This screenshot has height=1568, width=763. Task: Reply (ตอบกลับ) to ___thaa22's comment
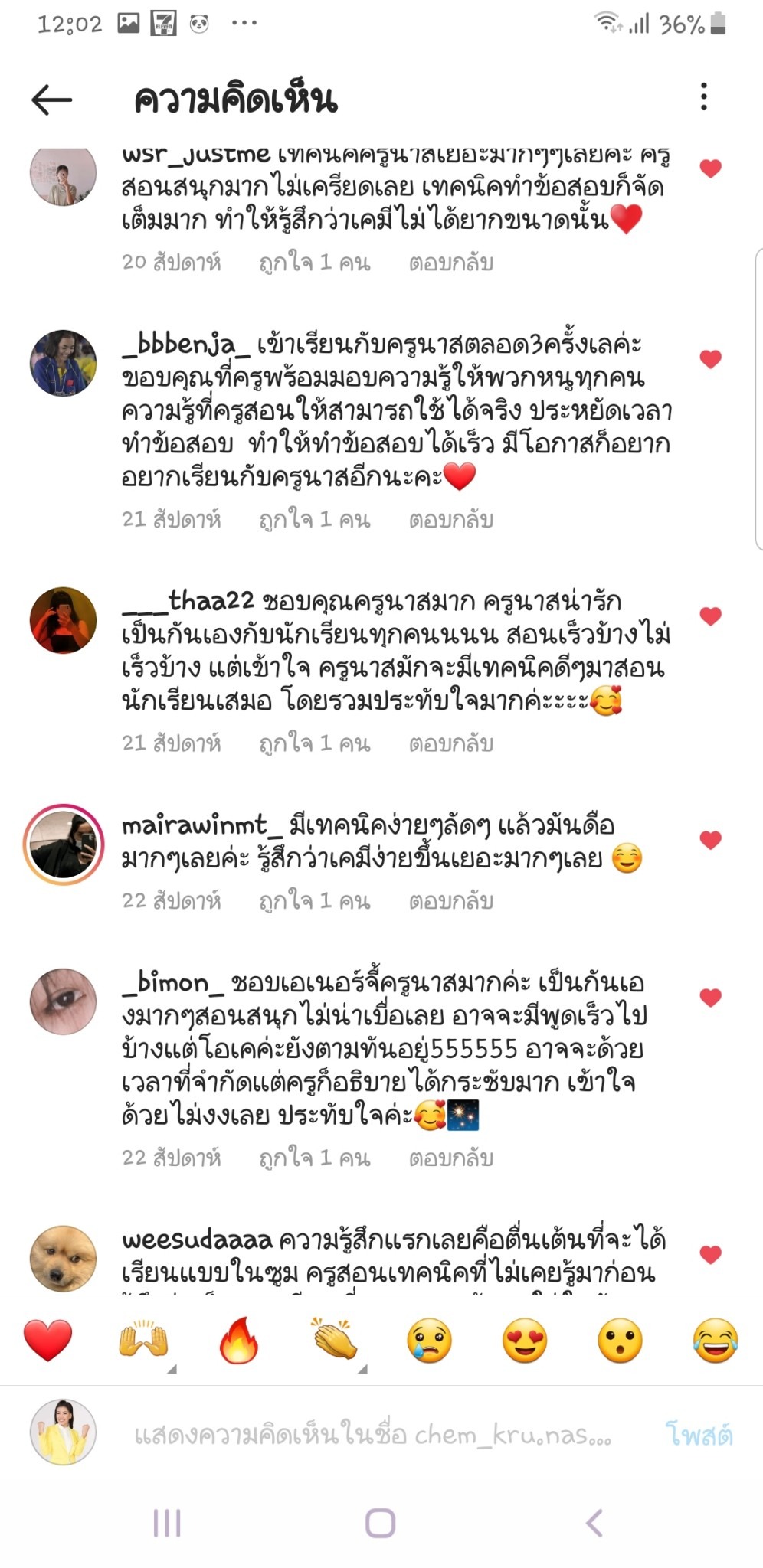pyautogui.click(x=450, y=743)
